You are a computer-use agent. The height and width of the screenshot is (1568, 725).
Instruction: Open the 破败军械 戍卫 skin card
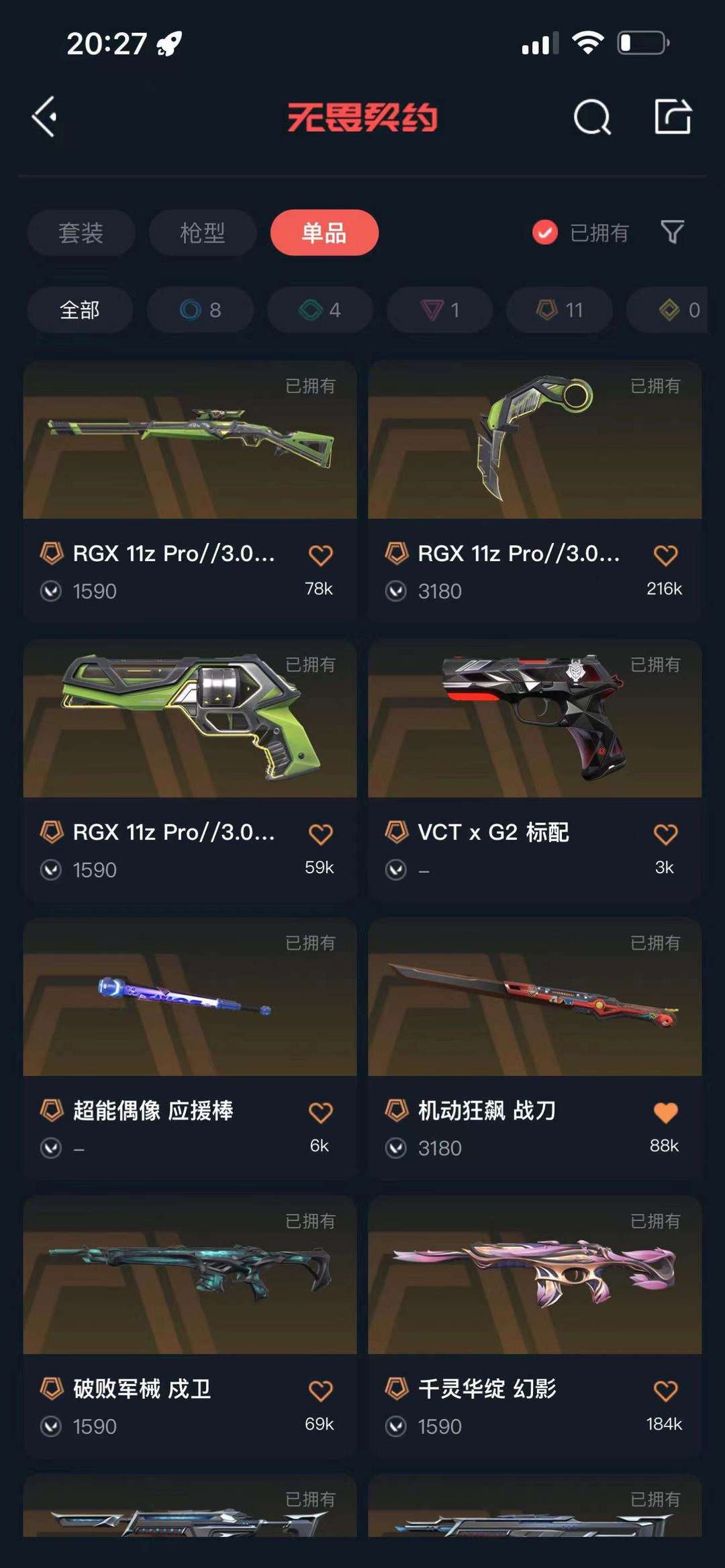coord(190,1327)
